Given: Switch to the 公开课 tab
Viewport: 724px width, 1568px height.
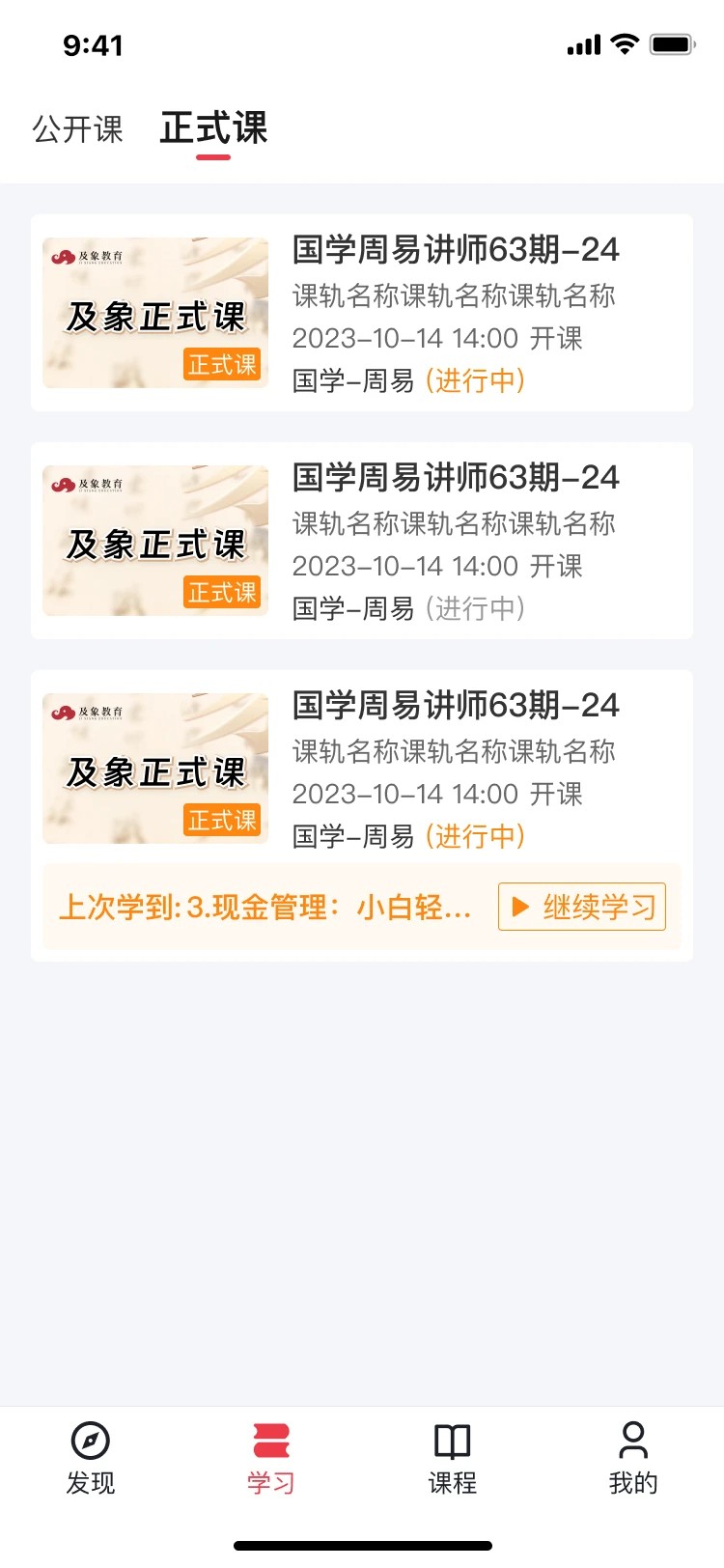Looking at the screenshot, I should (76, 128).
